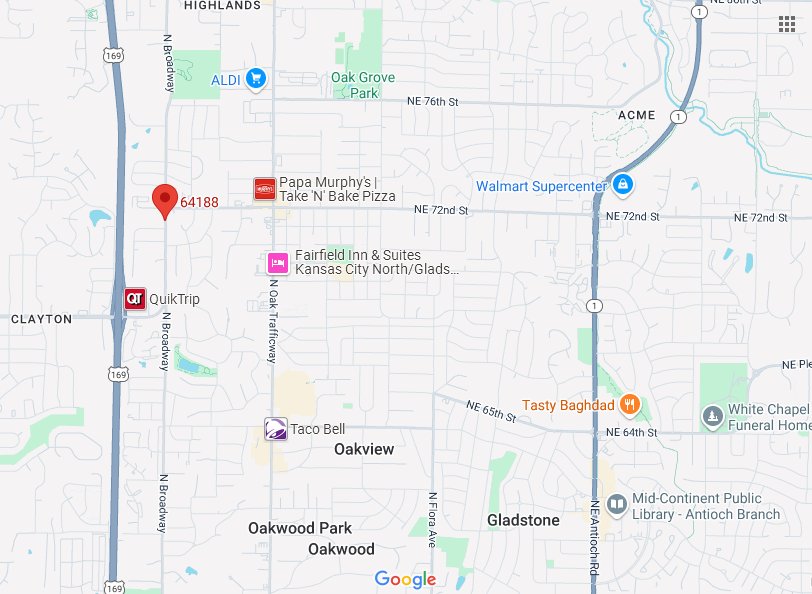This screenshot has width=812, height=594.
Task: Open the Fairfield Inn & Suites hotel marker
Action: tap(277, 262)
